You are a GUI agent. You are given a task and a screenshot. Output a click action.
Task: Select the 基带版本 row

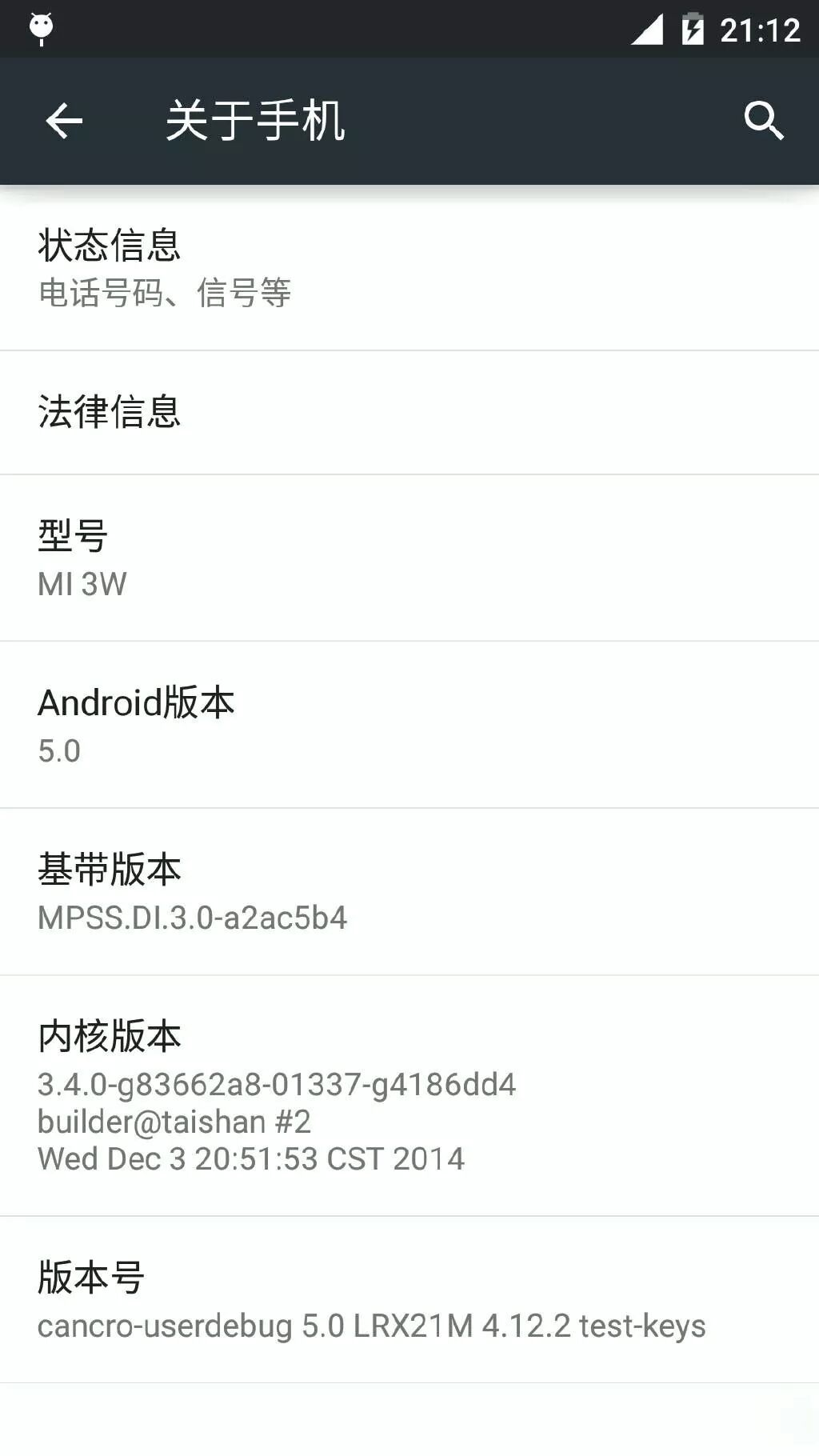coord(409,891)
